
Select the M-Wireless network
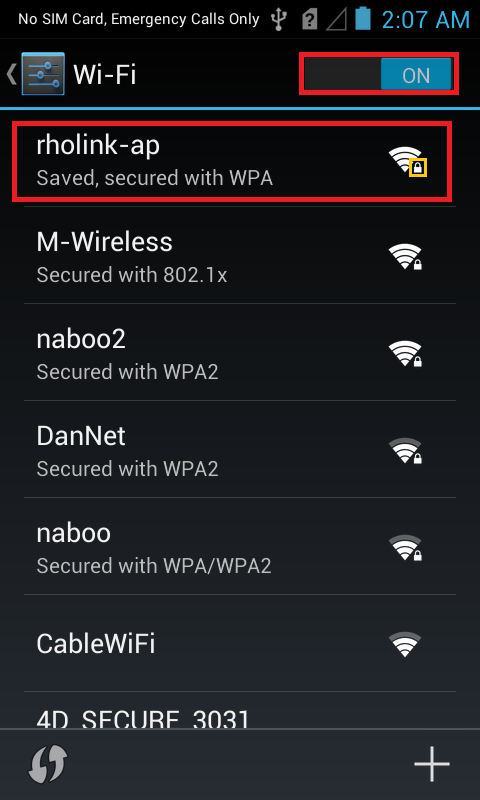tap(240, 256)
